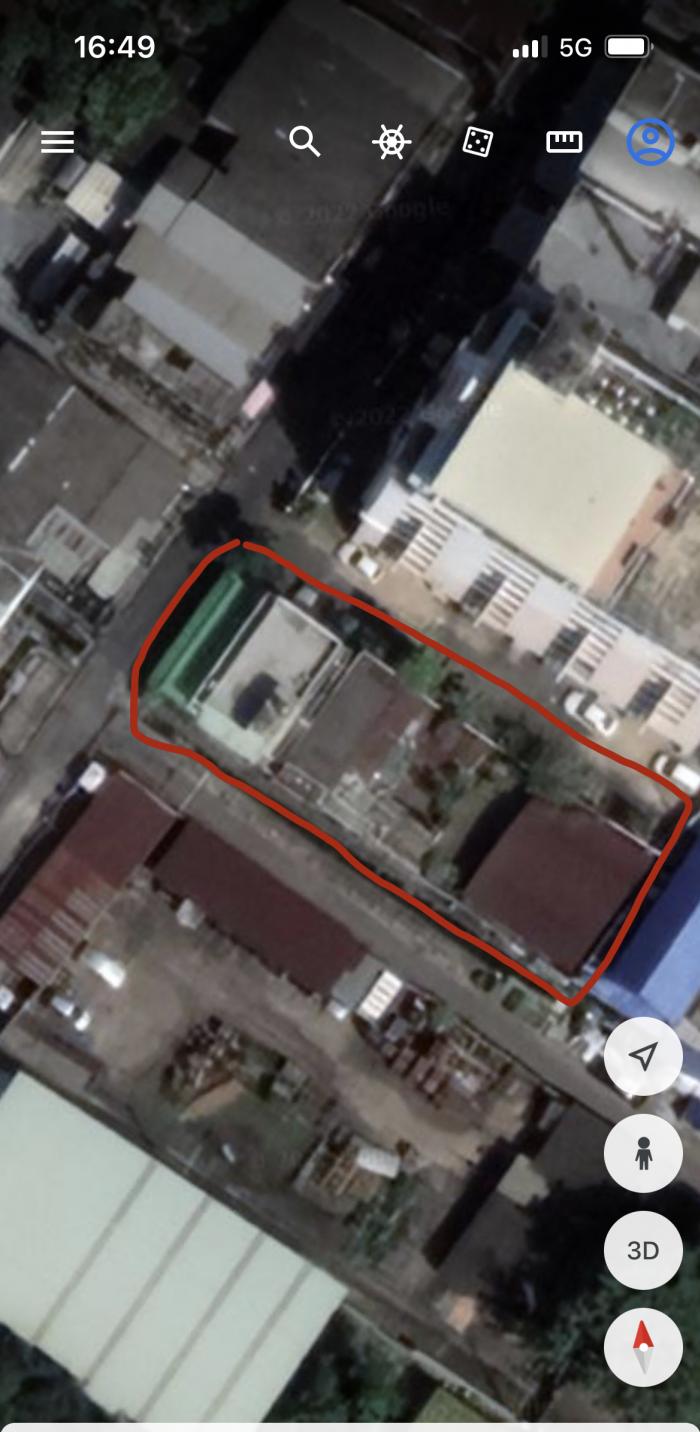Fly to my current location

pyautogui.click(x=643, y=1056)
